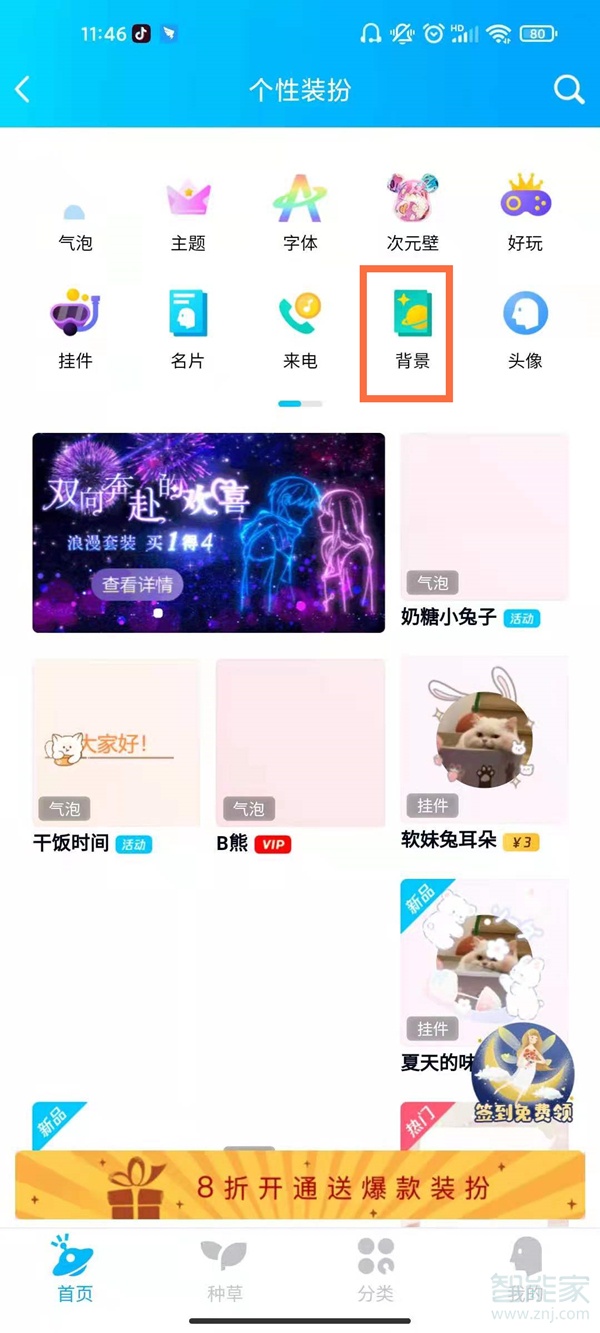Image resolution: width=600 pixels, height=1333 pixels.
Task: Select the 背景 category
Action: tap(412, 330)
